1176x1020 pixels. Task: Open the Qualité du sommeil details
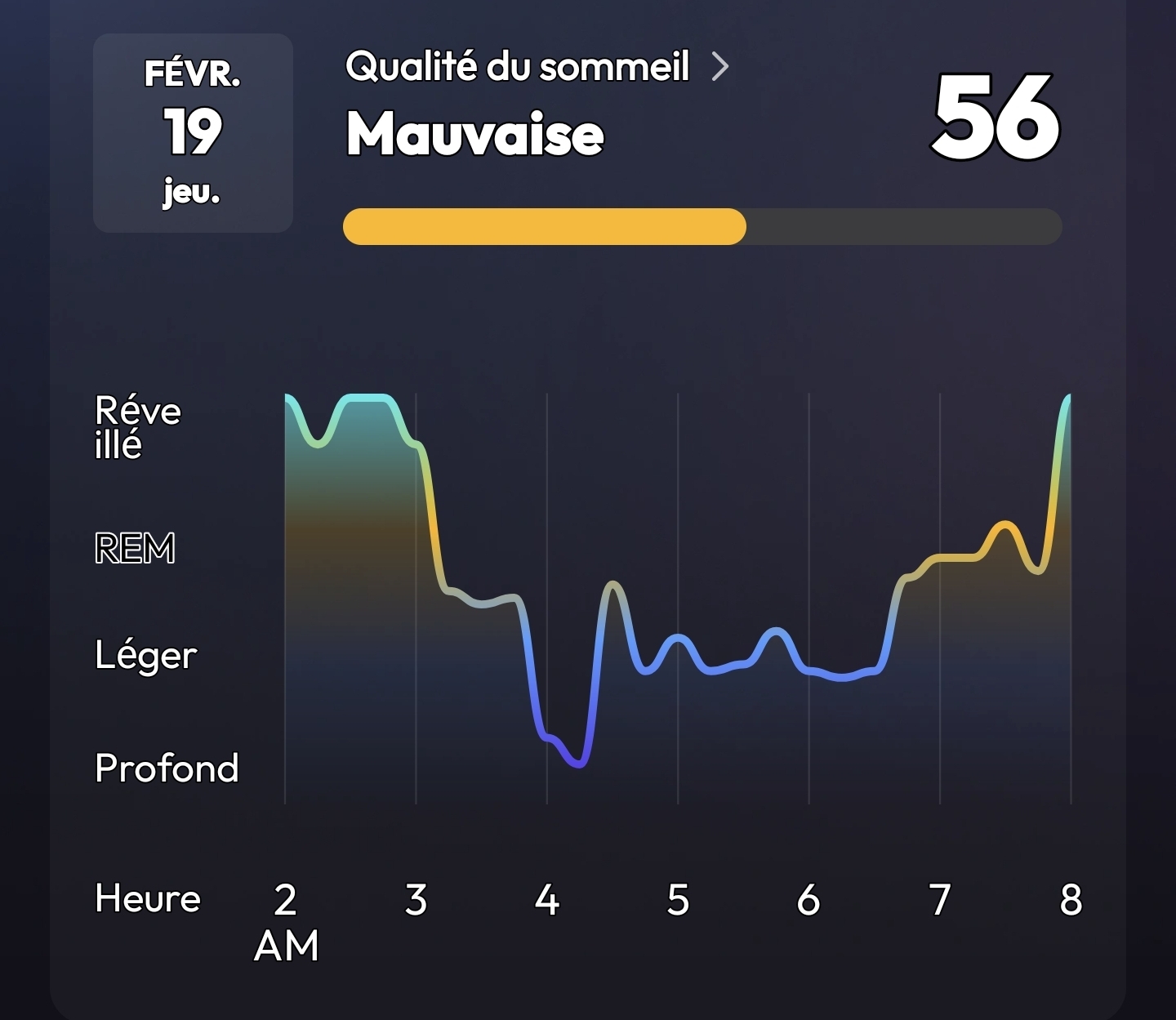coord(536,67)
